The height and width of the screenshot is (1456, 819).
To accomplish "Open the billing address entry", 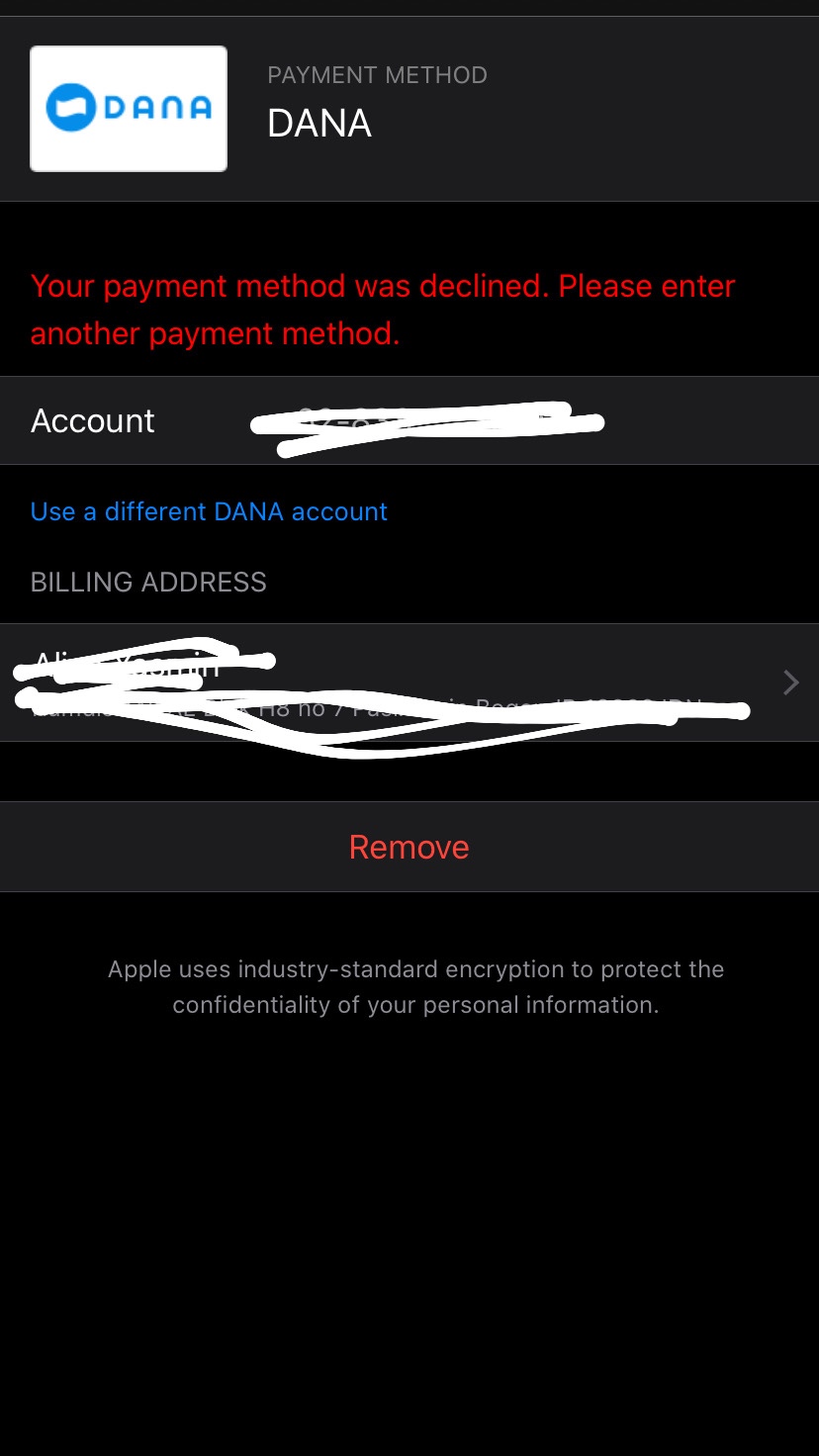I will click(x=396, y=682).
